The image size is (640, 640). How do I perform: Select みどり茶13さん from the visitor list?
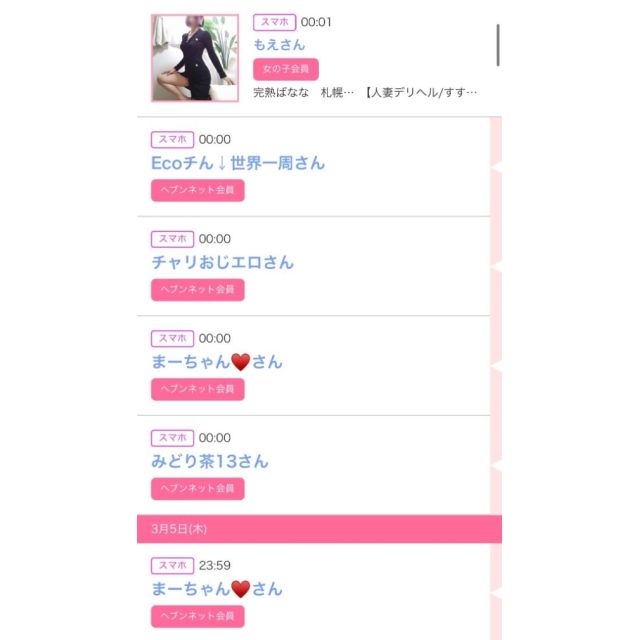210,461
